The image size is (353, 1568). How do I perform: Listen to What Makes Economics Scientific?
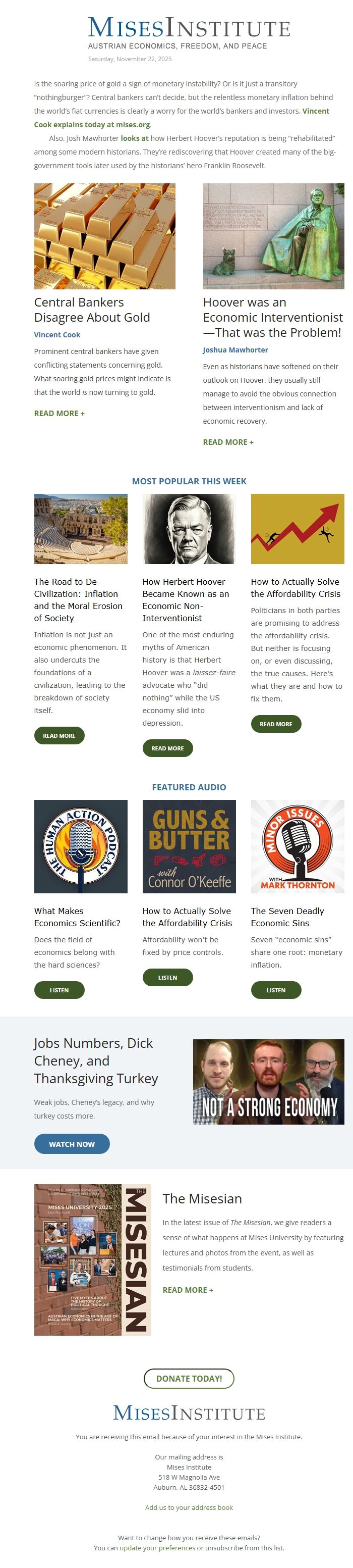[x=59, y=990]
